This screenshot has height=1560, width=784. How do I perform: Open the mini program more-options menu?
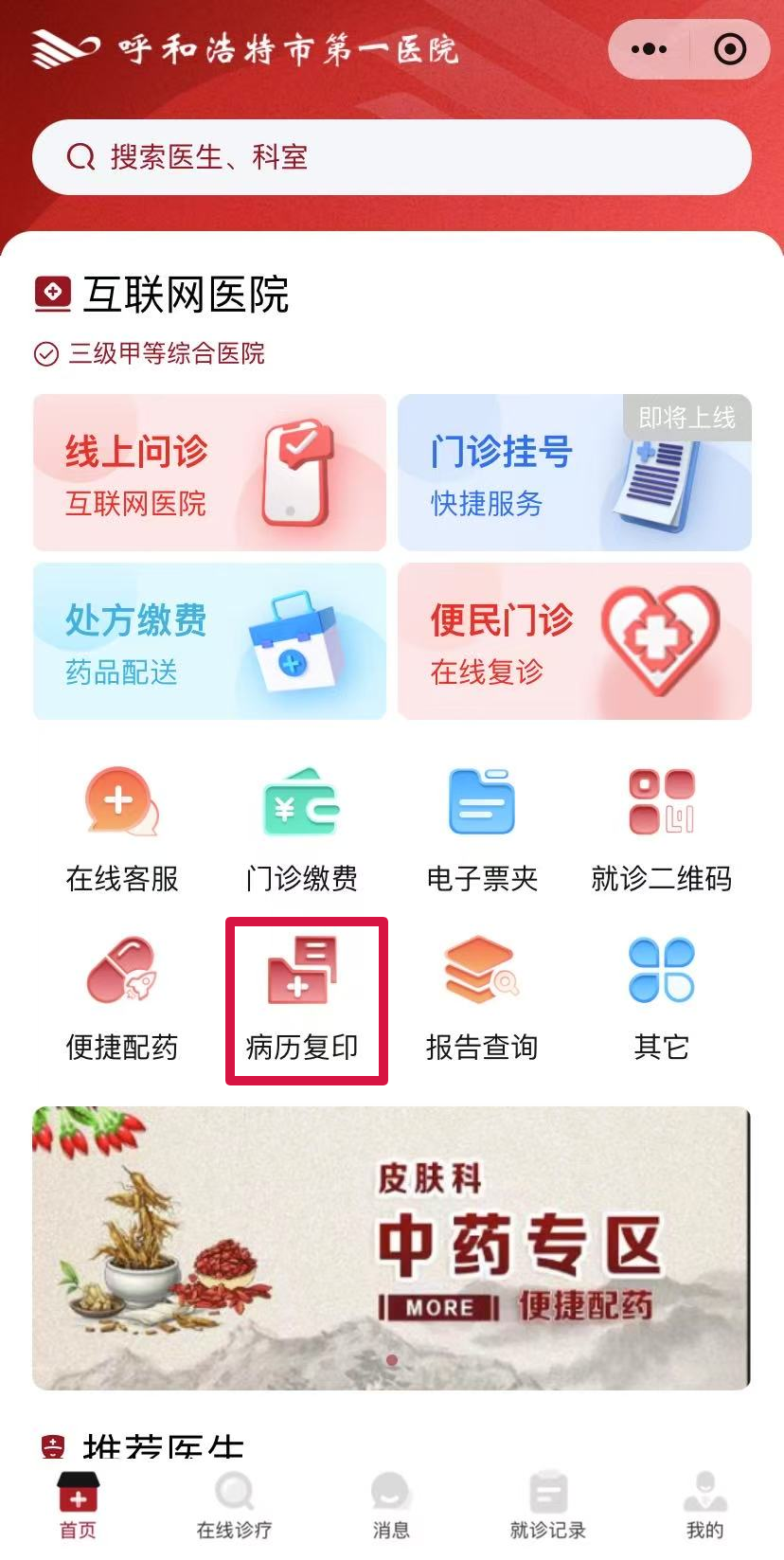(649, 49)
